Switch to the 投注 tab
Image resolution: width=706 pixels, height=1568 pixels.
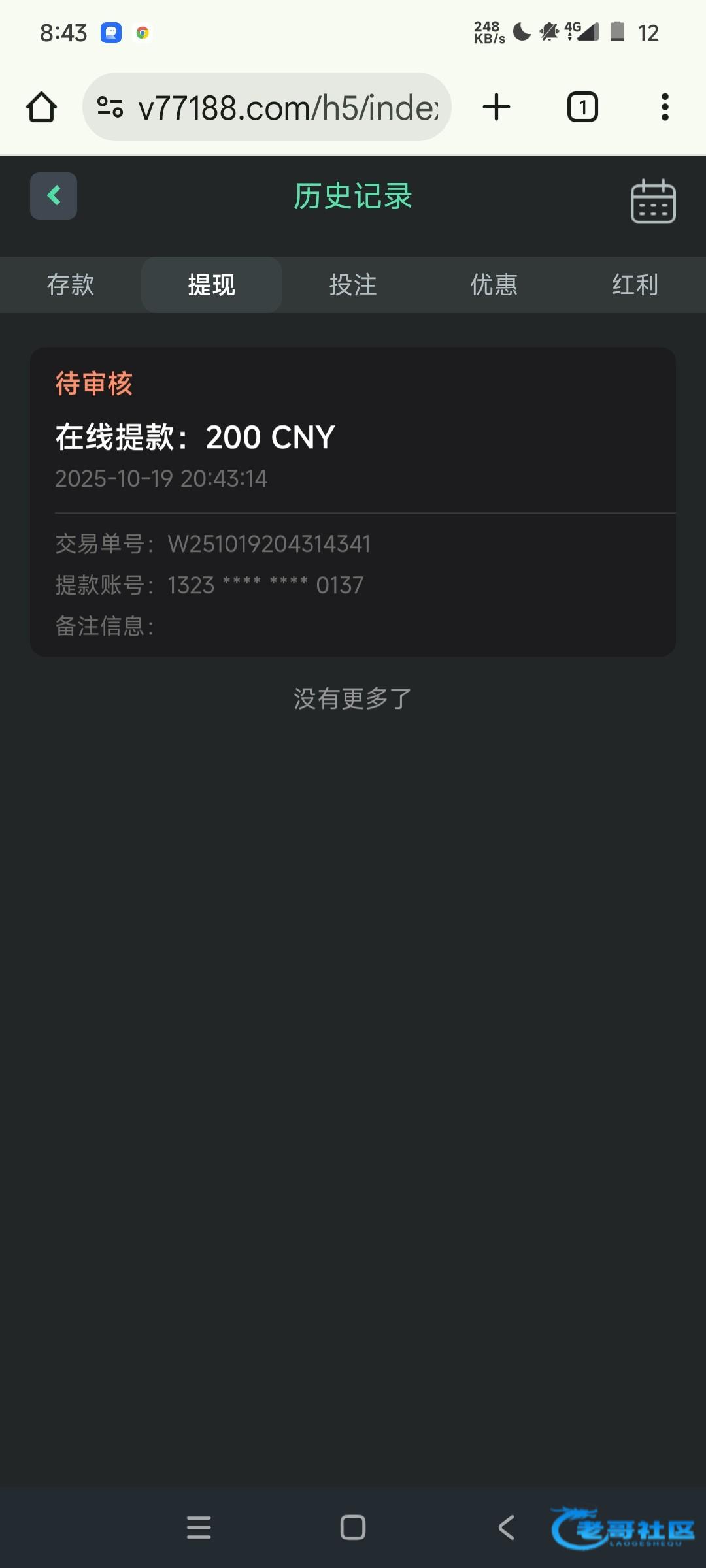click(353, 285)
